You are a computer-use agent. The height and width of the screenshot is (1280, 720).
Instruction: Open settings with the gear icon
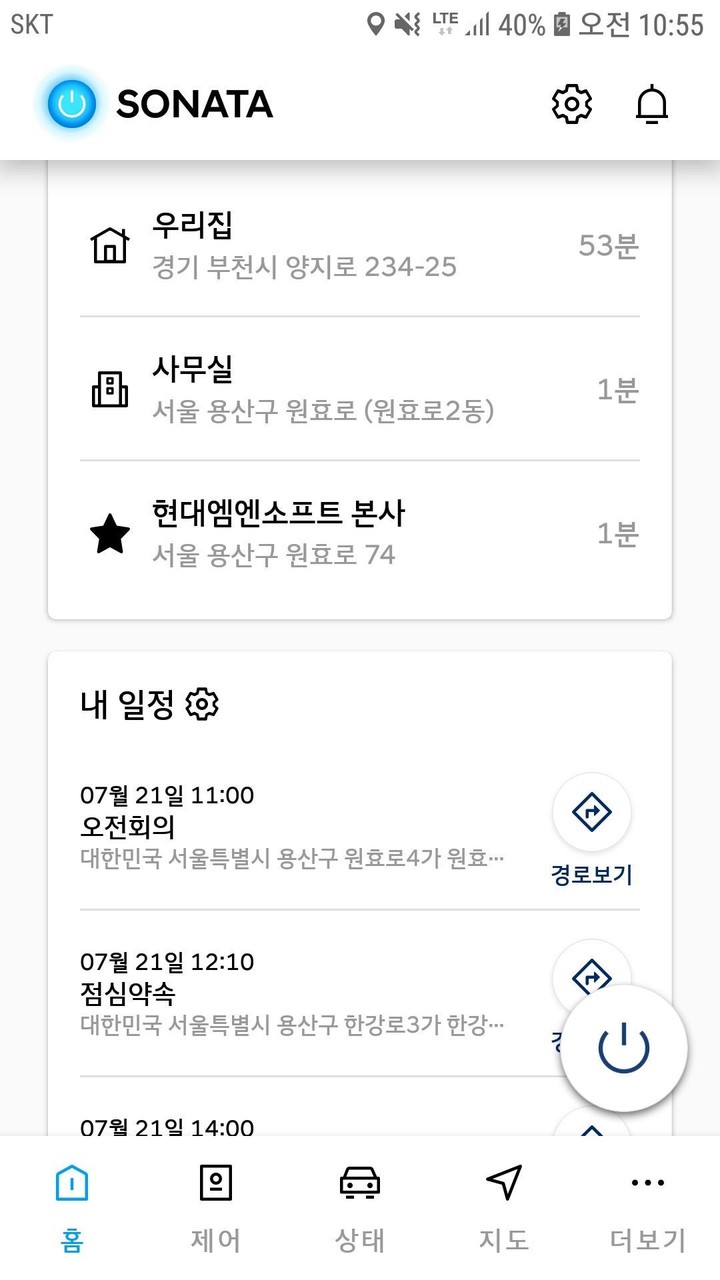click(x=570, y=102)
